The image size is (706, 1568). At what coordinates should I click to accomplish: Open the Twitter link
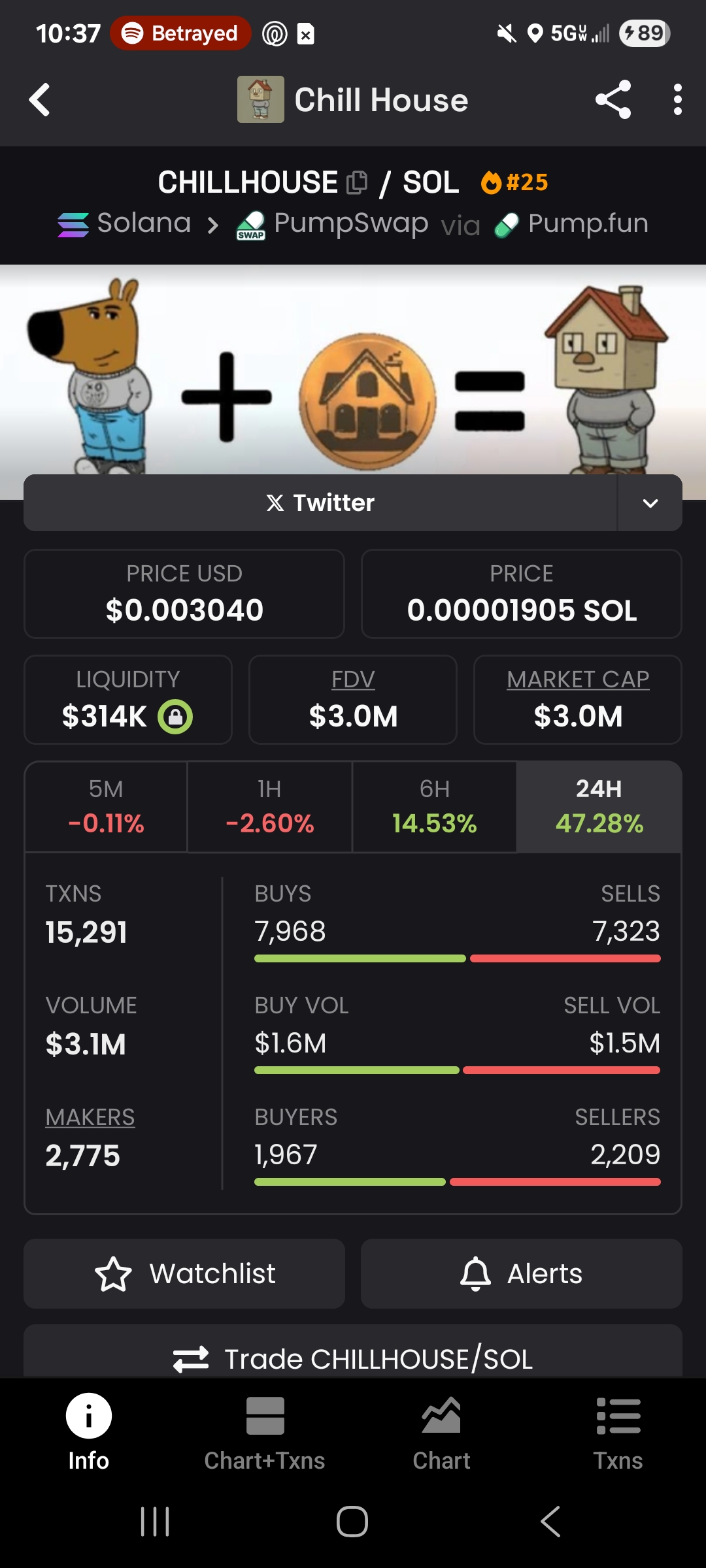(x=320, y=502)
